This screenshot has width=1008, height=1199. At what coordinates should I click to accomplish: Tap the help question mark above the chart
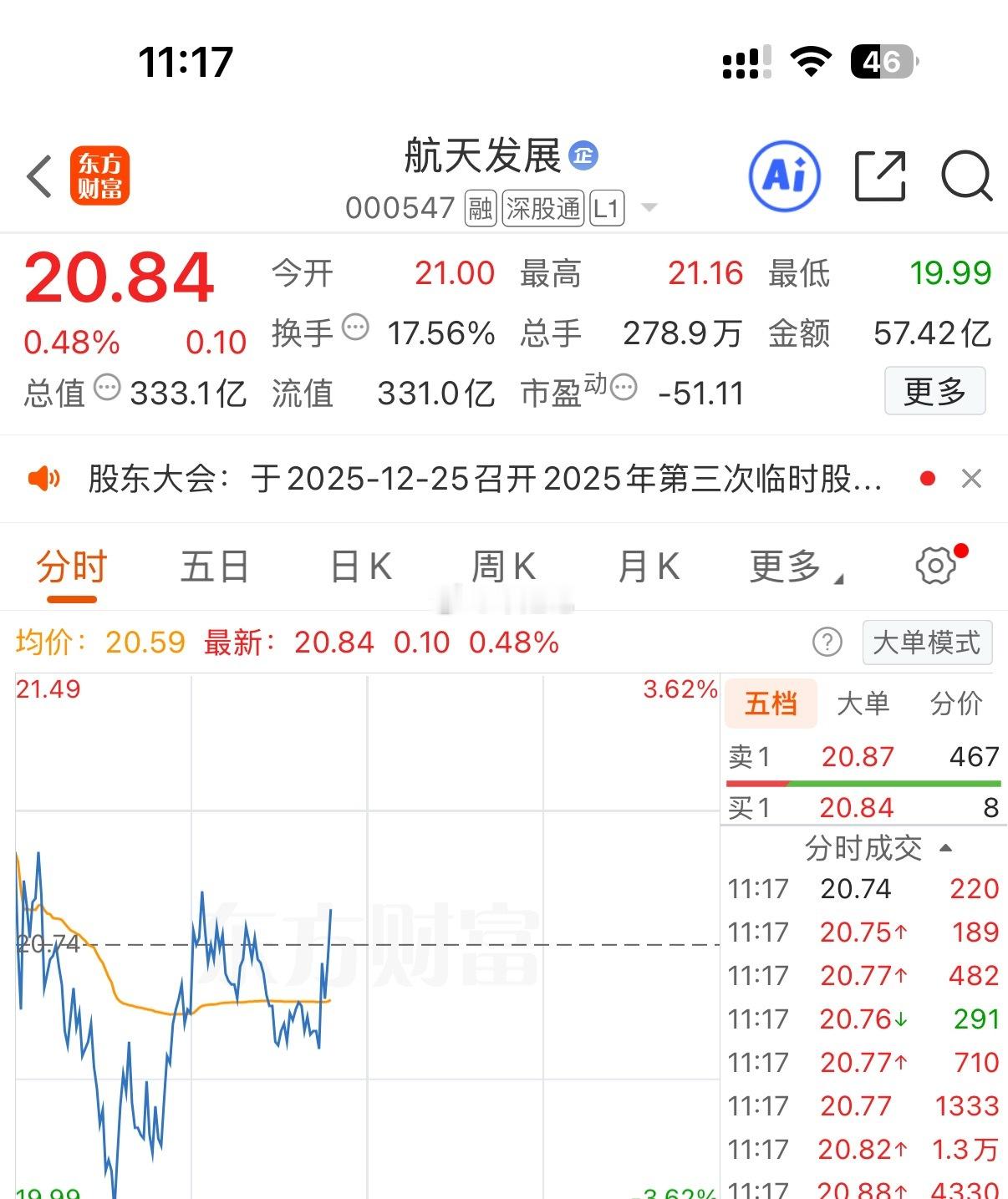tap(828, 643)
